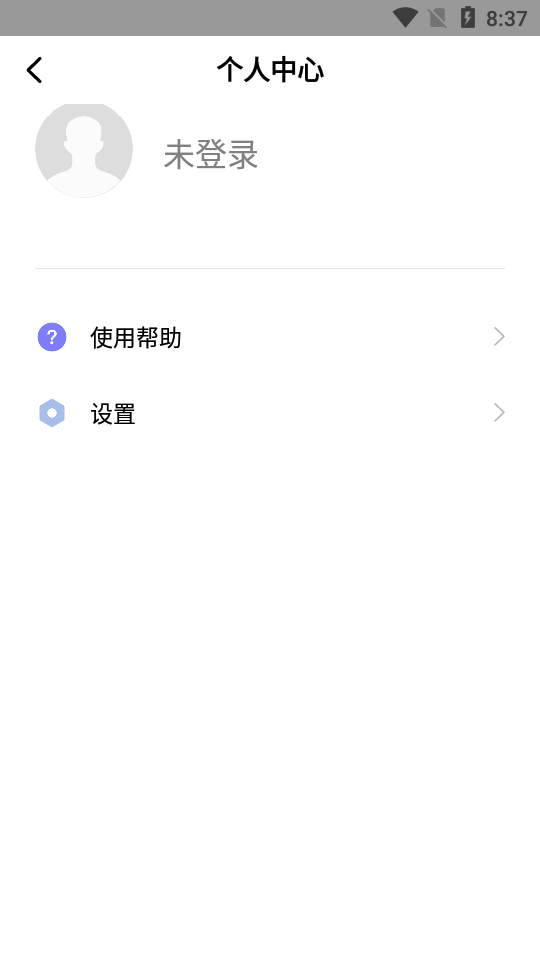Tap 未登录 to sign in

coord(211,154)
